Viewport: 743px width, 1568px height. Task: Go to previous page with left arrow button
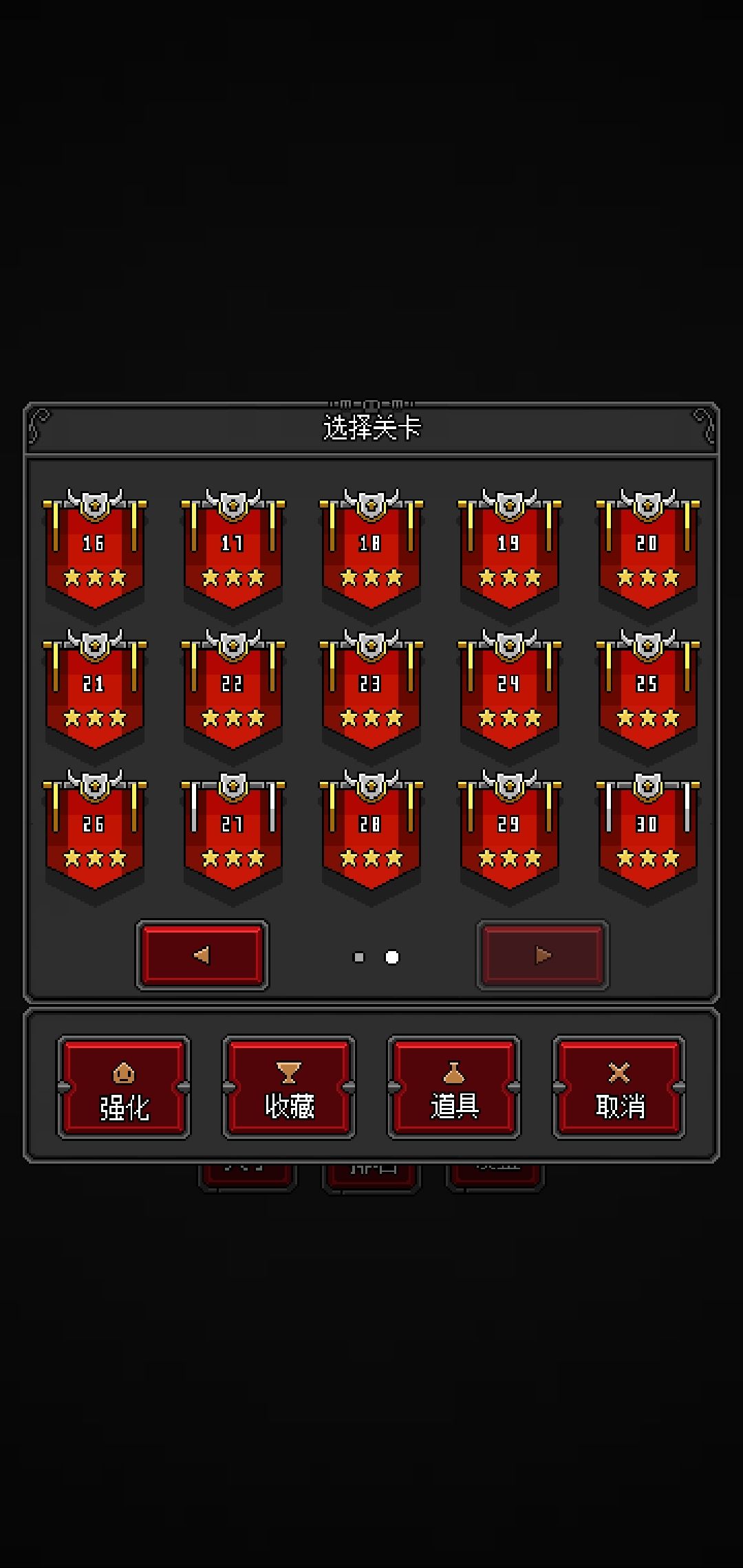(203, 956)
